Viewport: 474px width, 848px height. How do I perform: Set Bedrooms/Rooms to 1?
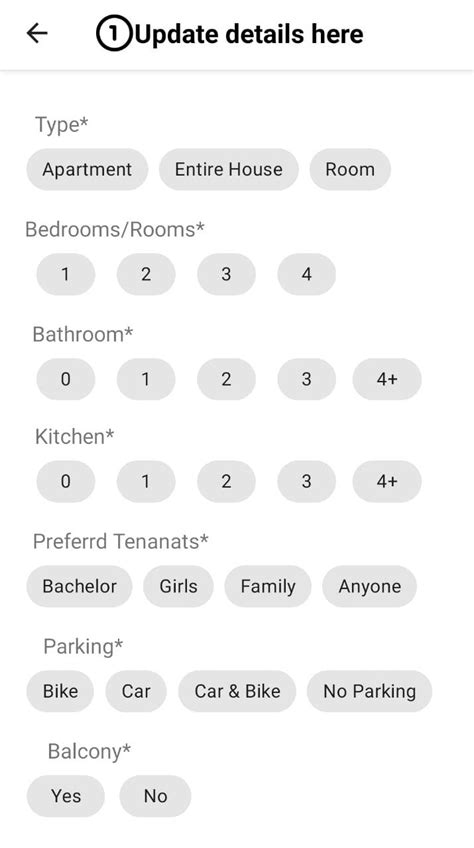[x=65, y=274]
